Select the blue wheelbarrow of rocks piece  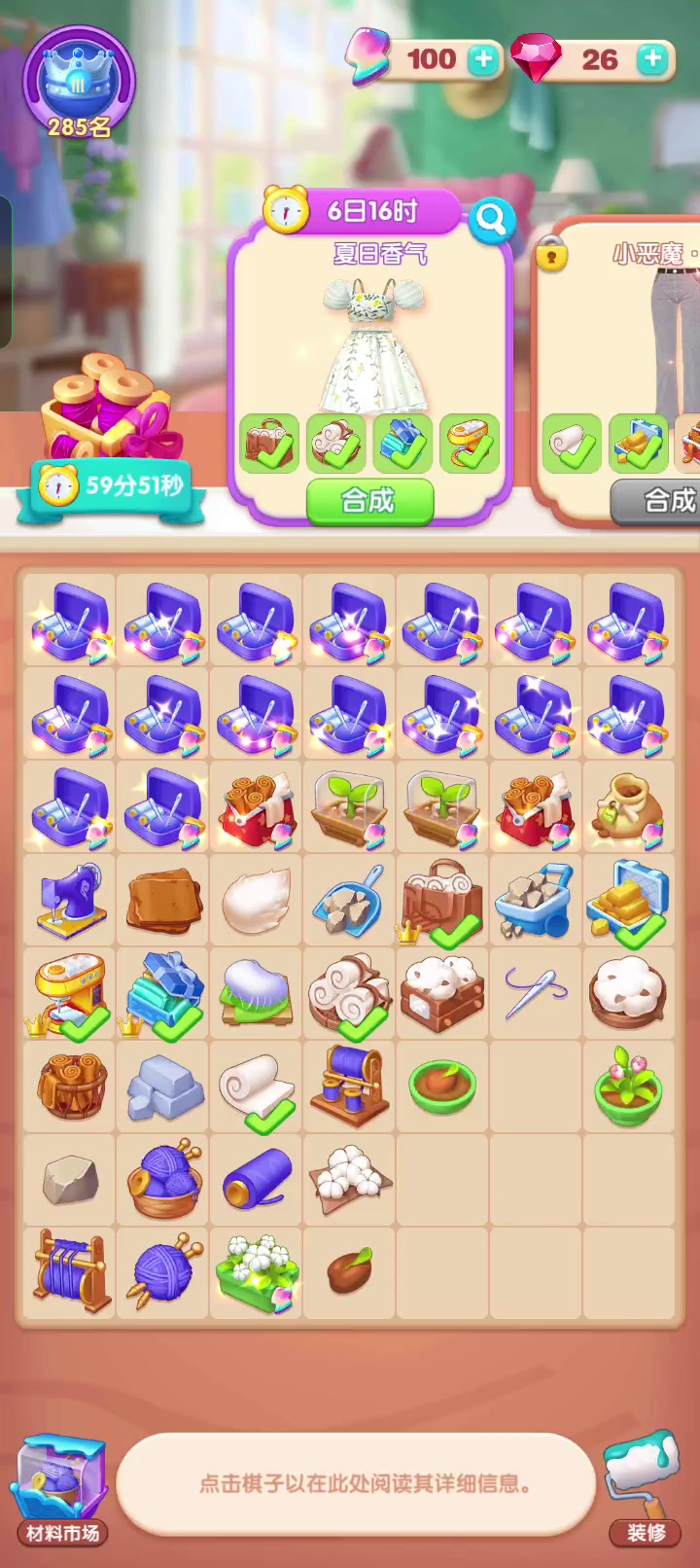535,902
